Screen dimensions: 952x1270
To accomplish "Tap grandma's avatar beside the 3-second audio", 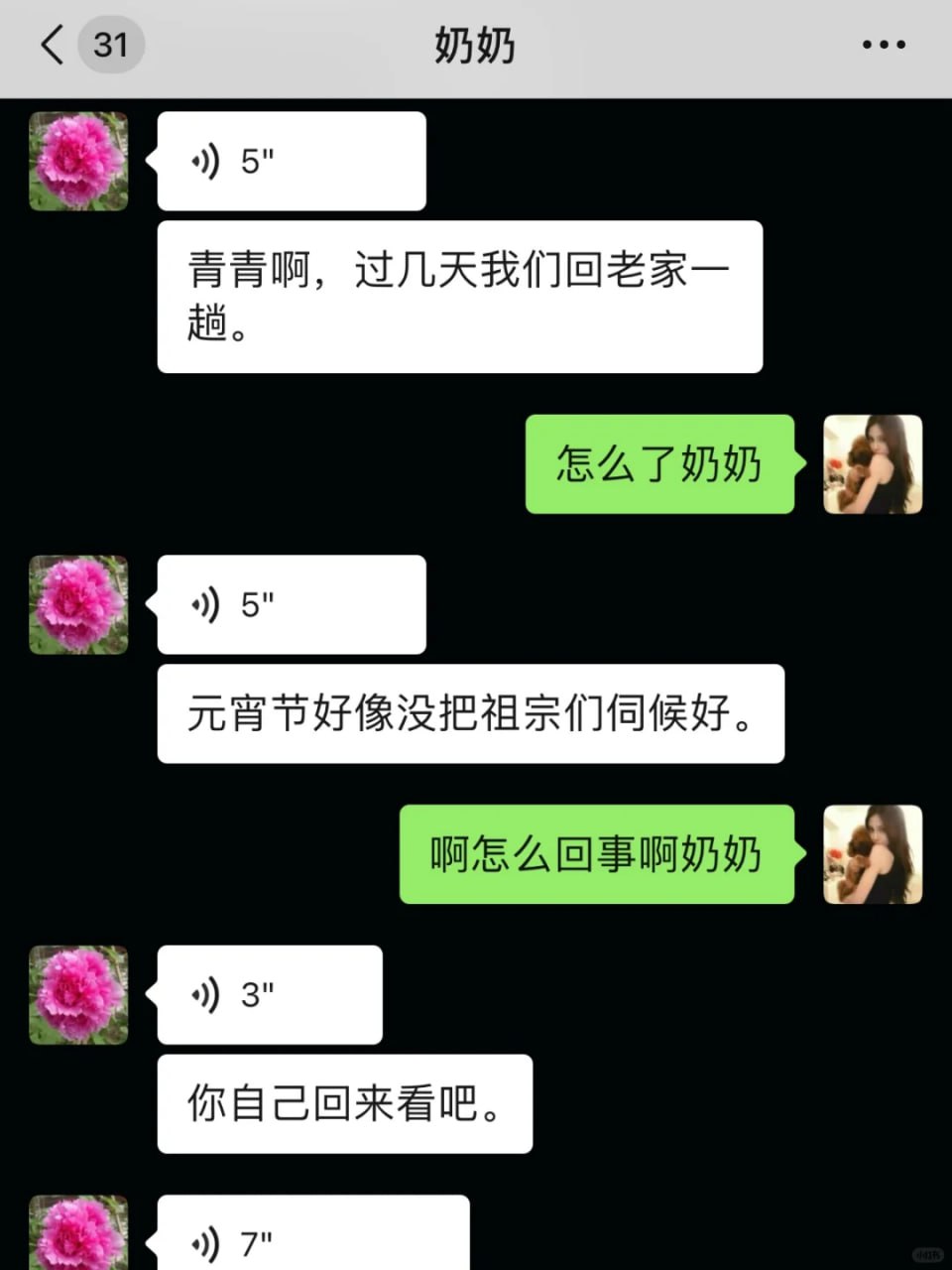I will point(77,995).
